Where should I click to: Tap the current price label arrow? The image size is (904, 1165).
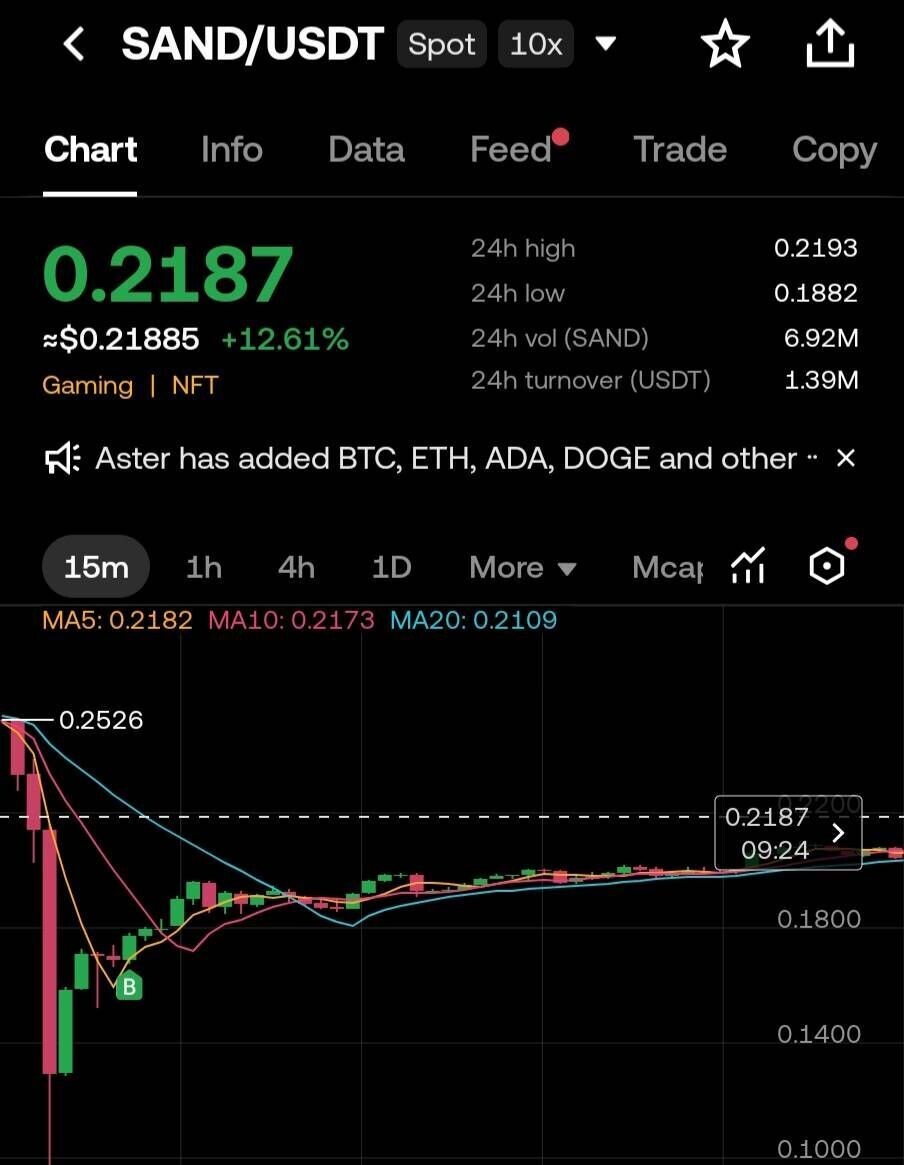(x=838, y=832)
